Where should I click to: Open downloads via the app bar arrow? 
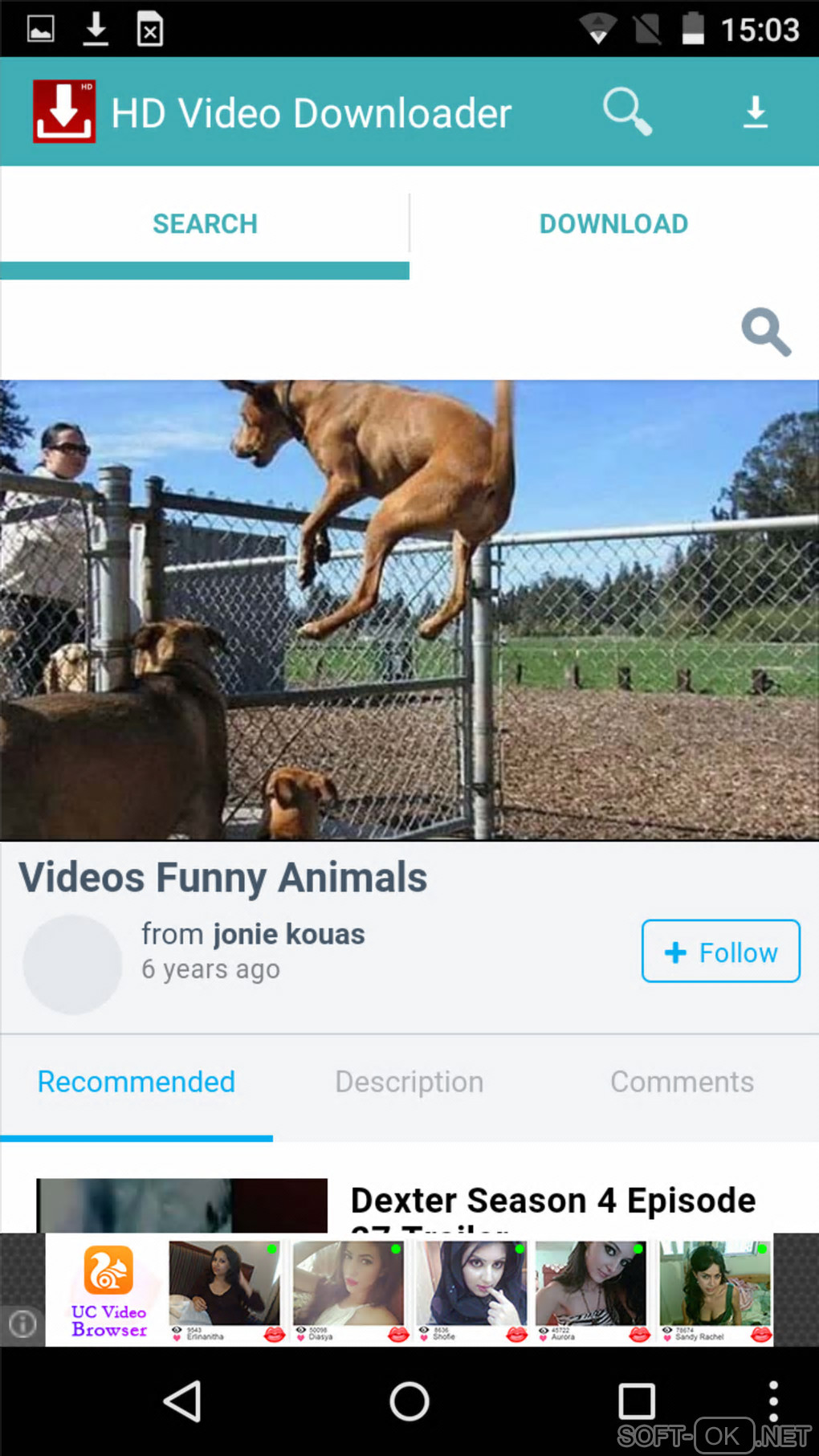(x=755, y=112)
